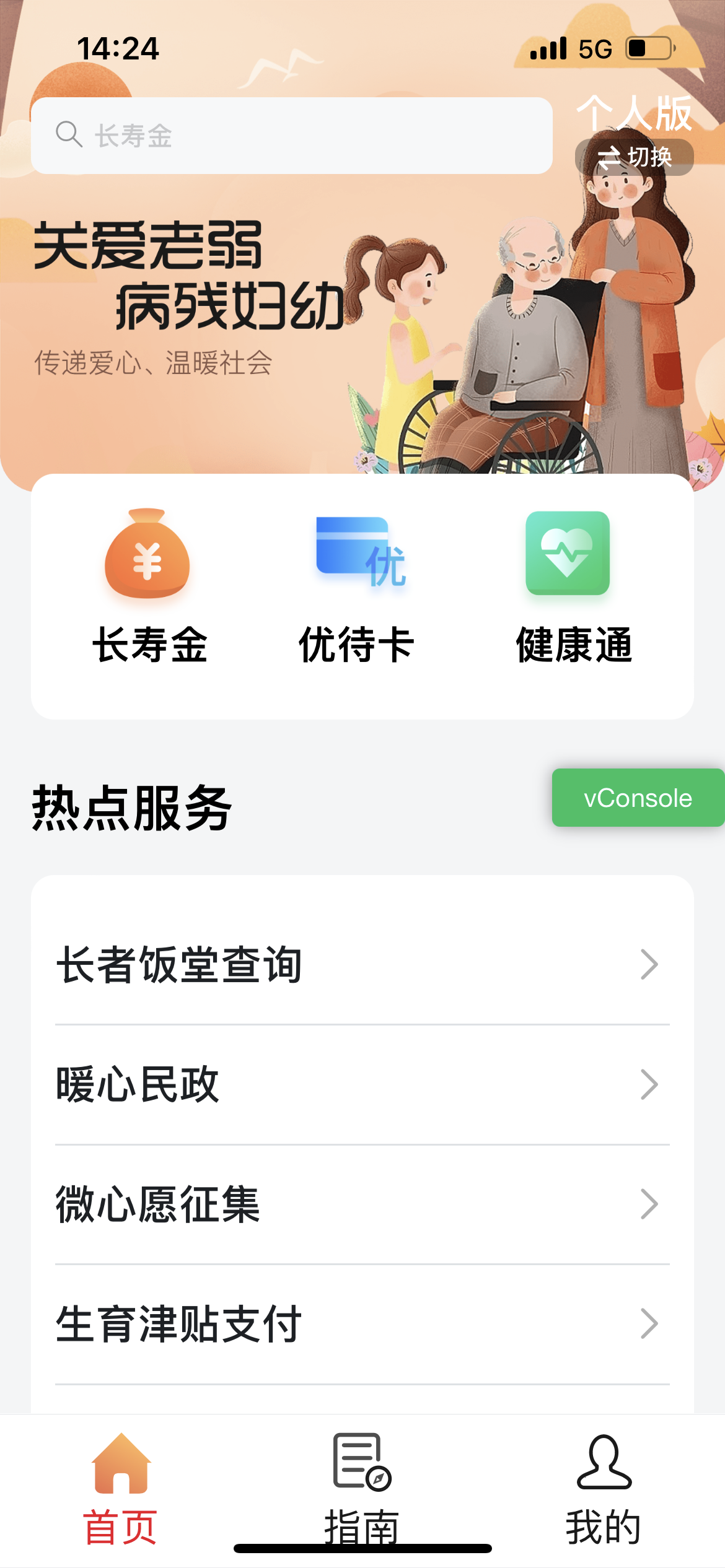Open 生育津贴支付

pos(362,1324)
